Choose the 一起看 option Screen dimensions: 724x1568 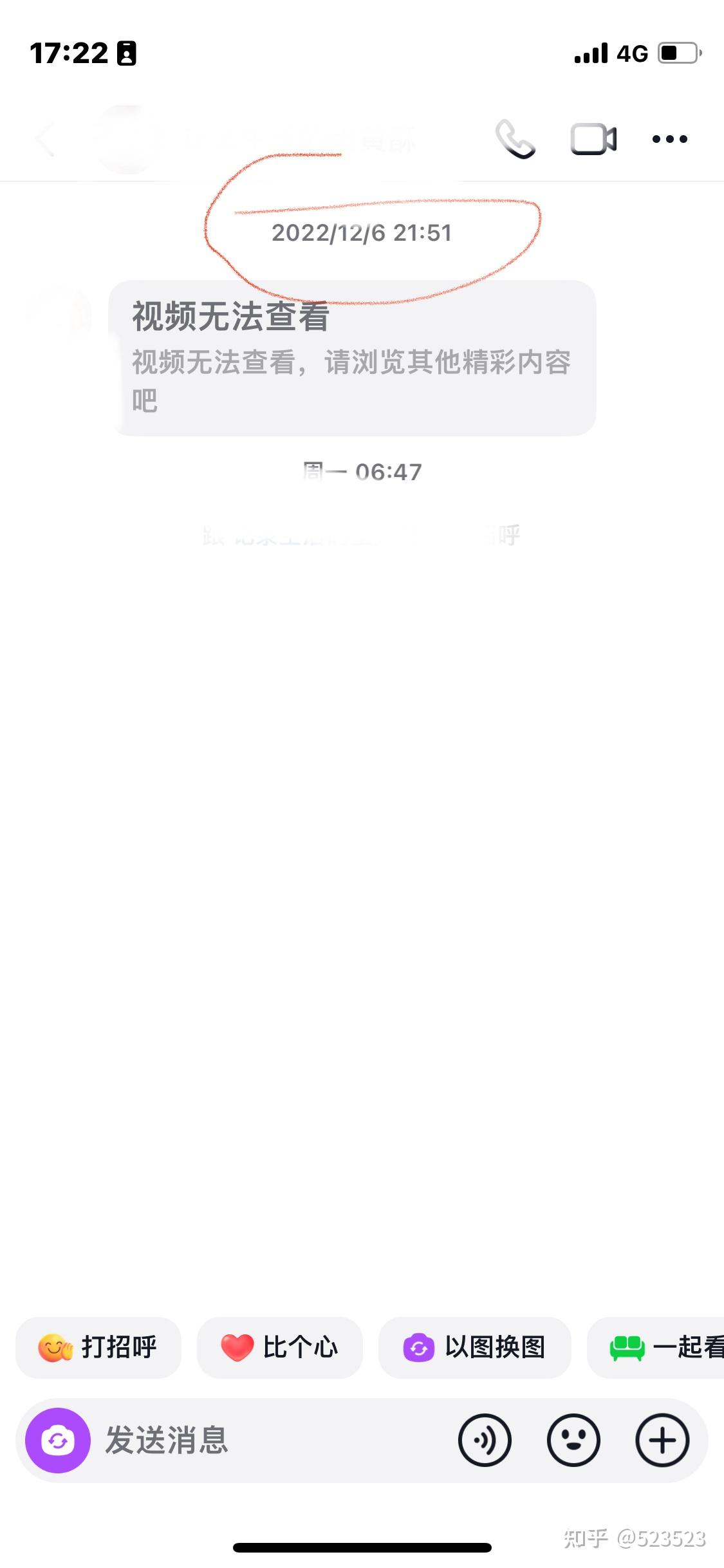click(x=656, y=1347)
